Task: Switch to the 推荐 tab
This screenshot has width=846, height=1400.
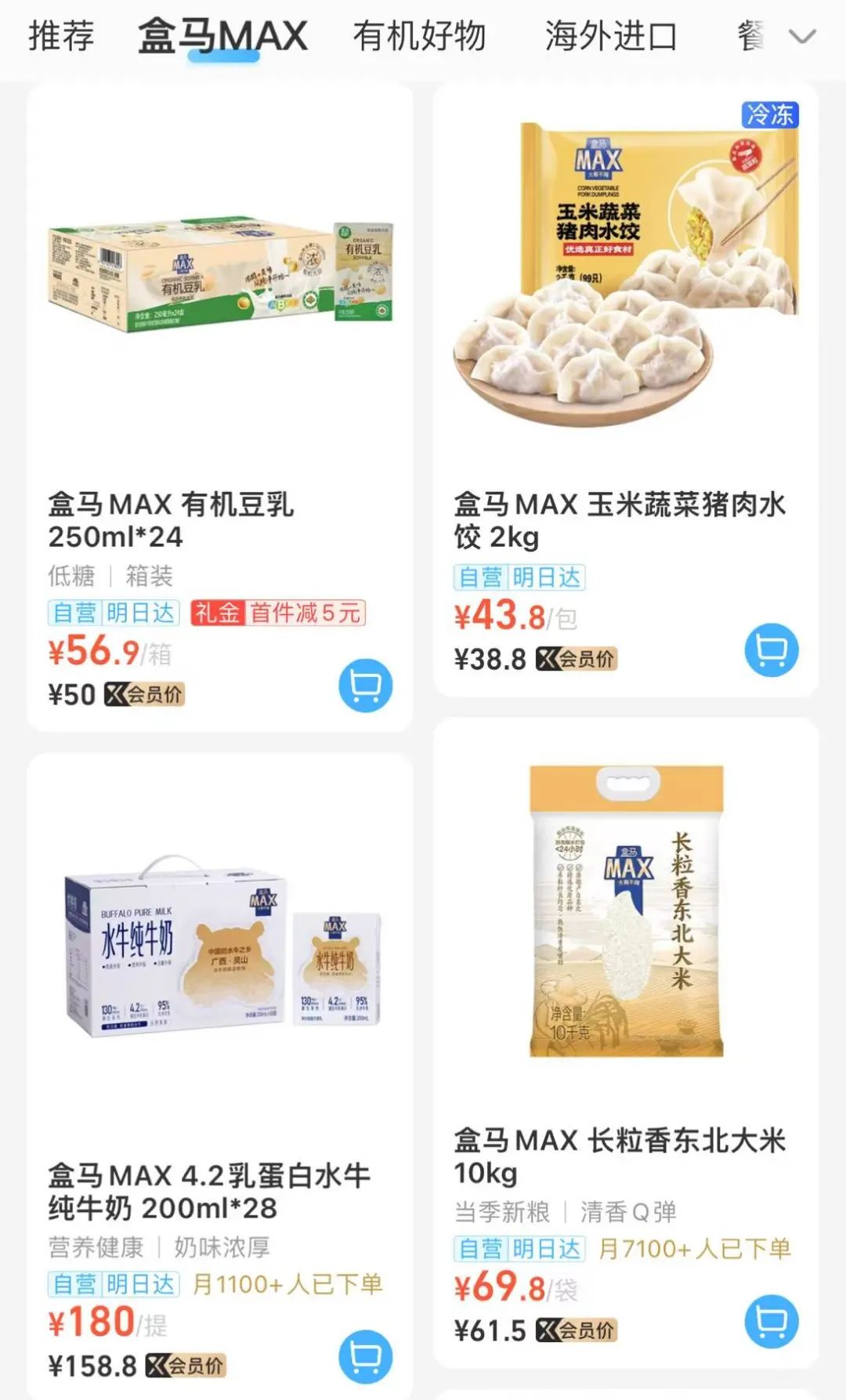Action: (61, 35)
